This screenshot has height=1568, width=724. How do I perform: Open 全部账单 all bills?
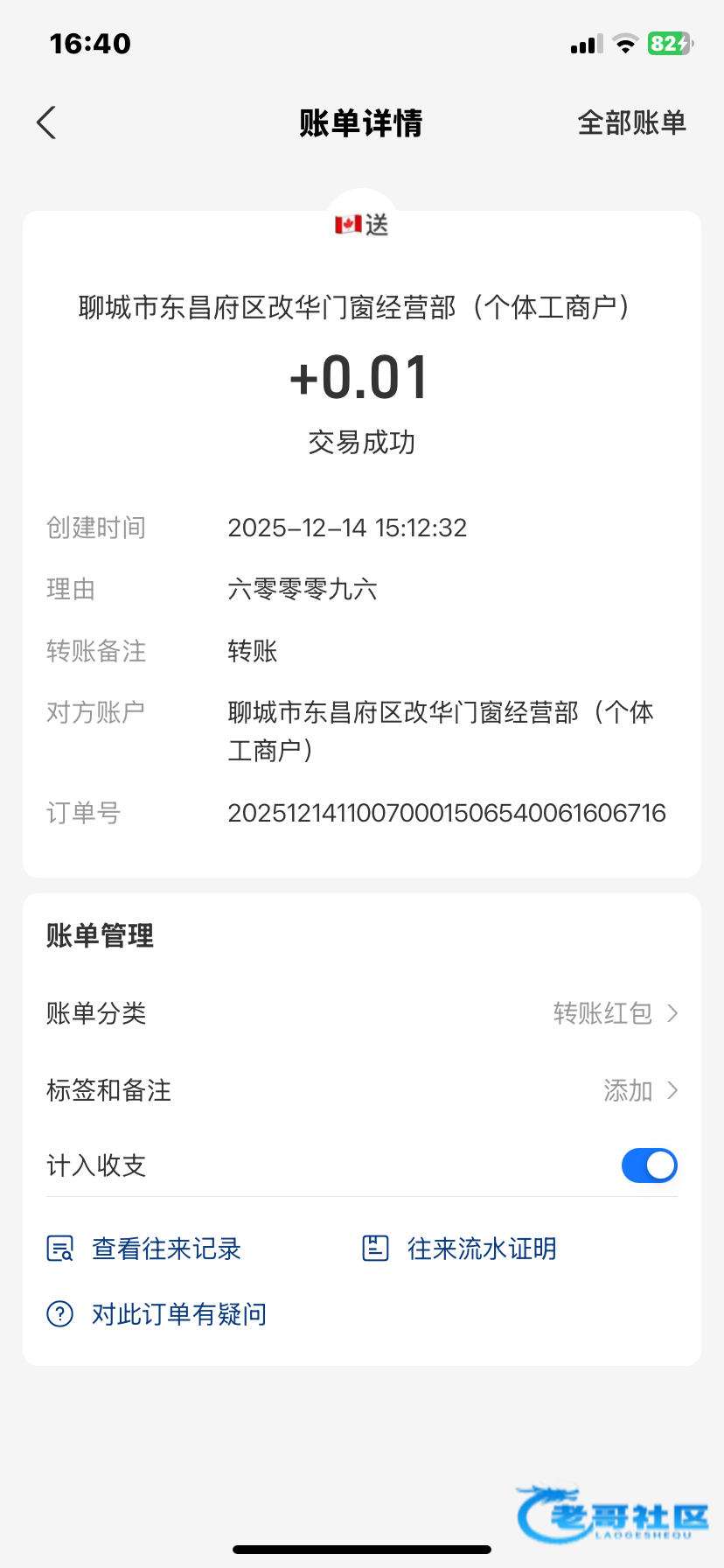click(x=631, y=123)
